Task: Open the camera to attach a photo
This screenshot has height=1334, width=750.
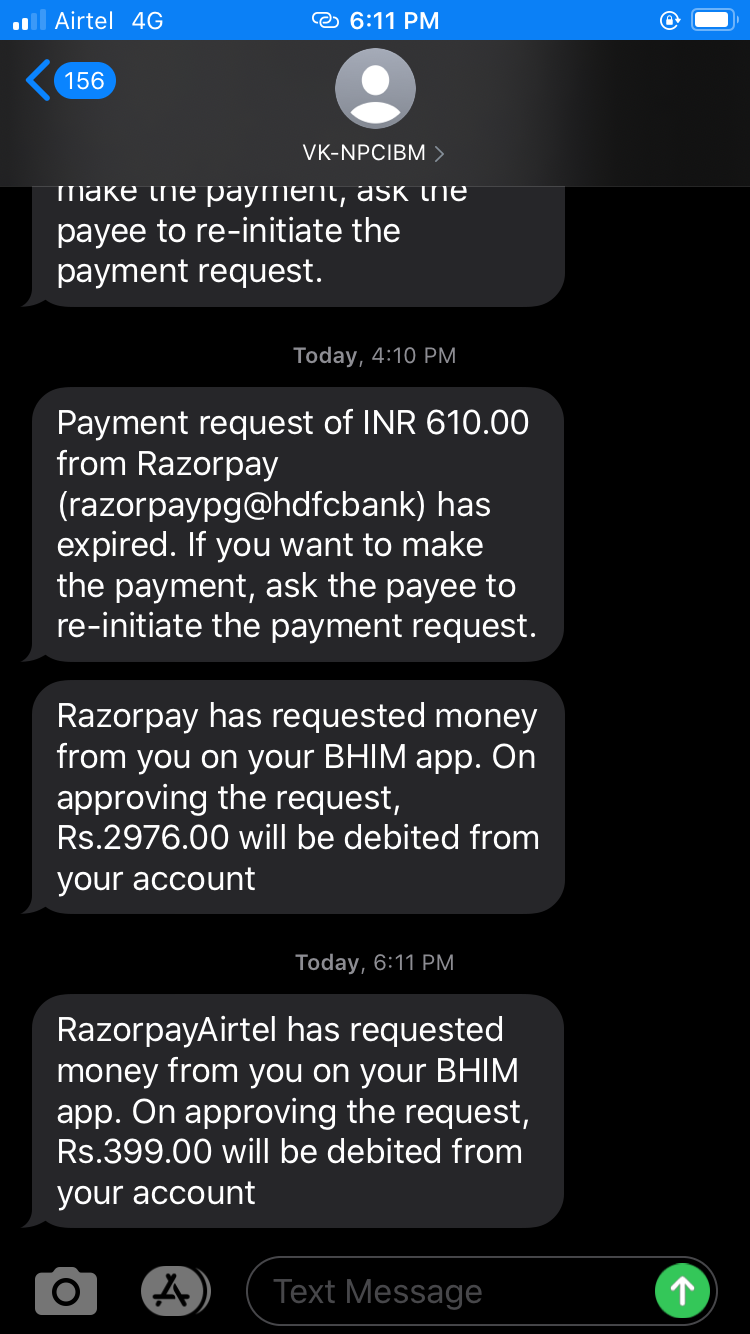Action: pyautogui.click(x=66, y=1291)
